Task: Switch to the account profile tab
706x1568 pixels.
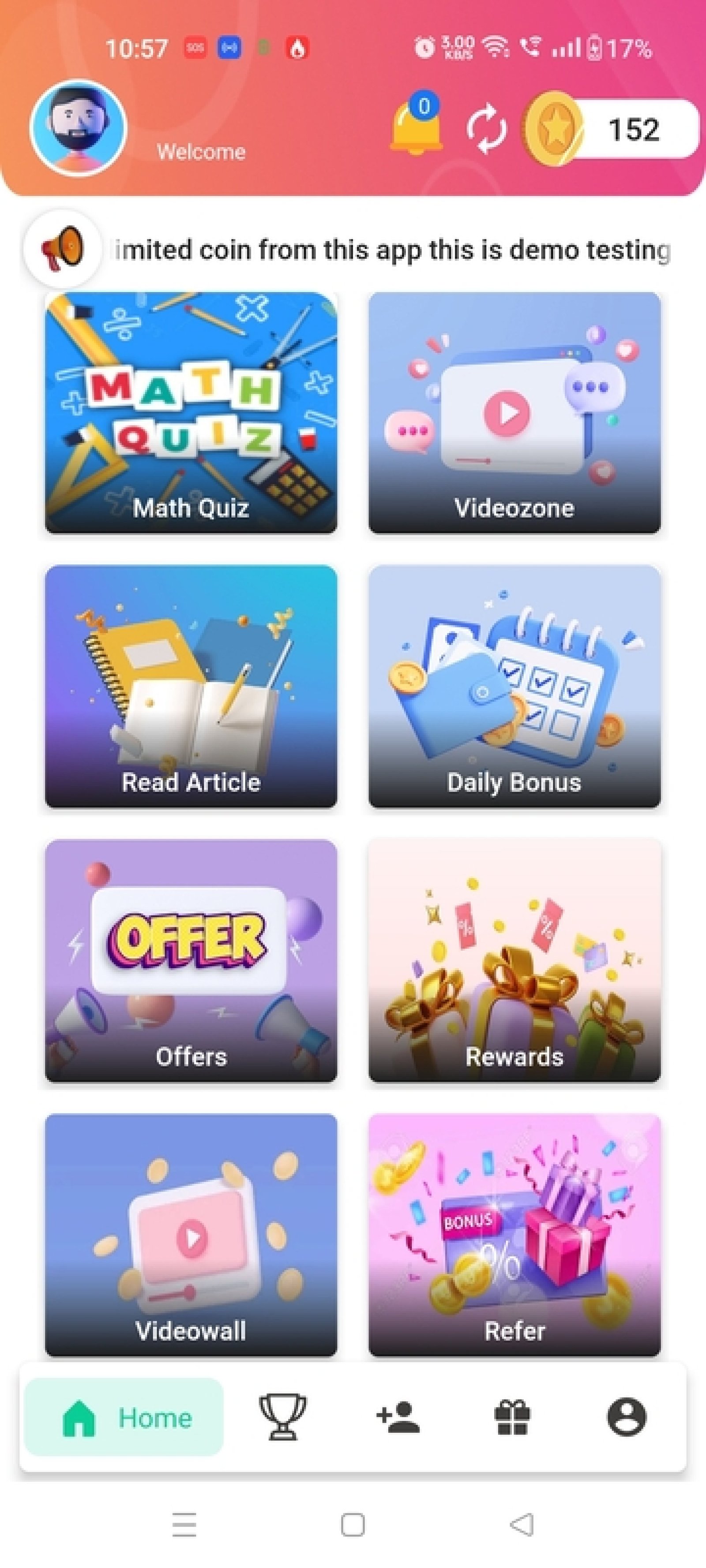Action: [x=626, y=1417]
